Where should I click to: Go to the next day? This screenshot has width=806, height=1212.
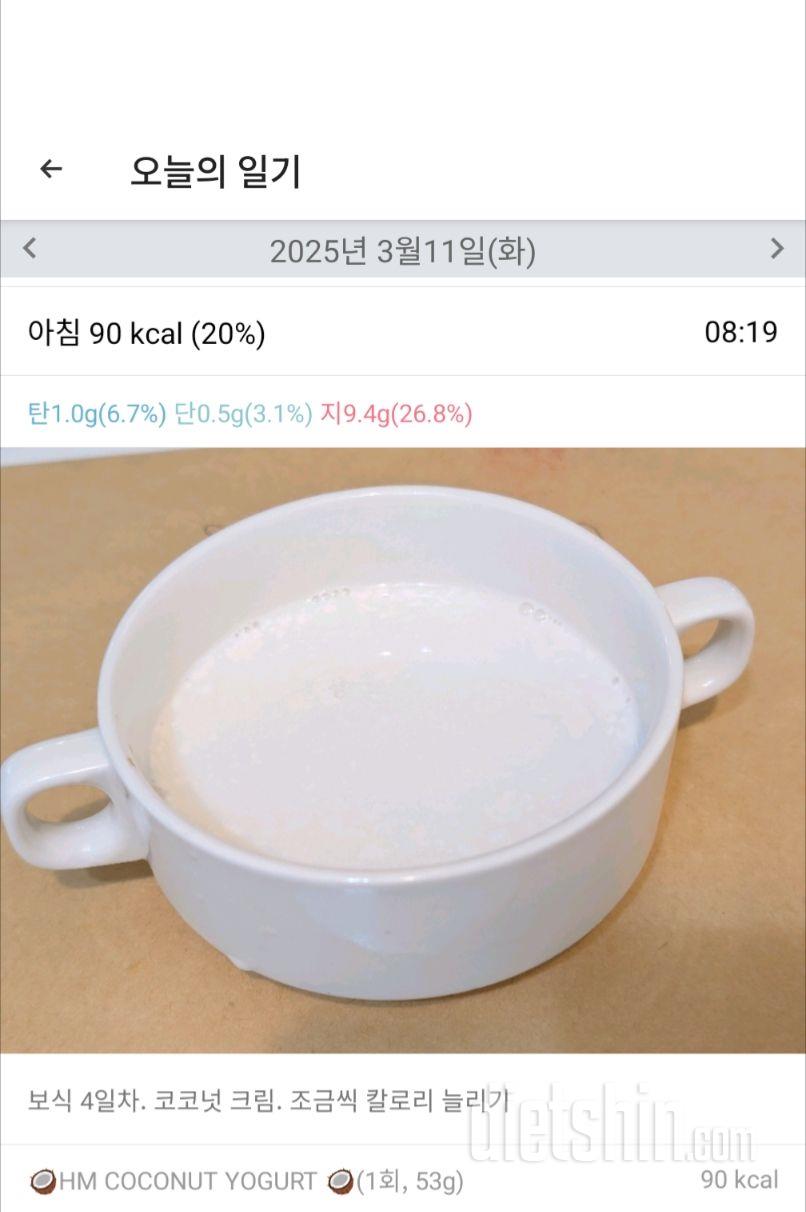coord(776,249)
